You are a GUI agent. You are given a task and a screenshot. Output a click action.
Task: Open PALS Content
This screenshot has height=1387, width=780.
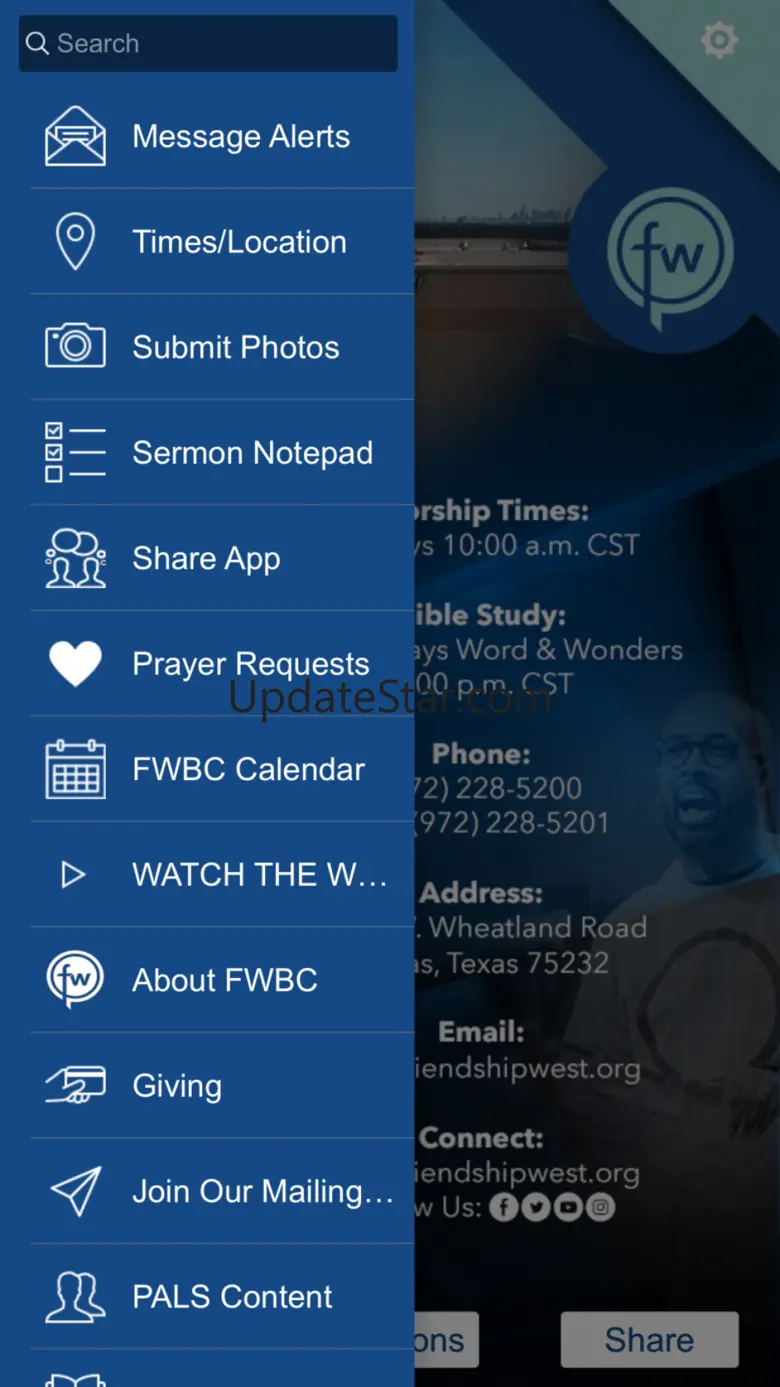pos(222,1297)
